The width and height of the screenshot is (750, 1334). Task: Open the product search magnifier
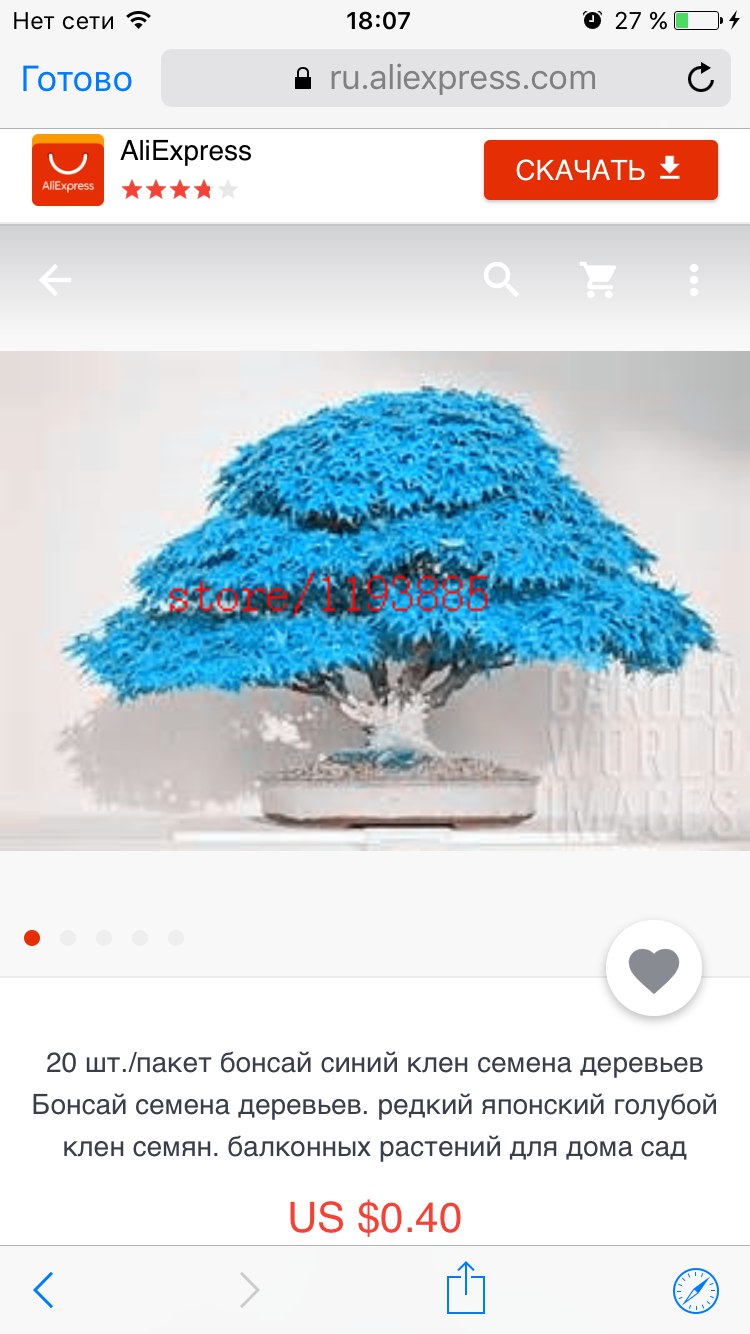click(501, 281)
